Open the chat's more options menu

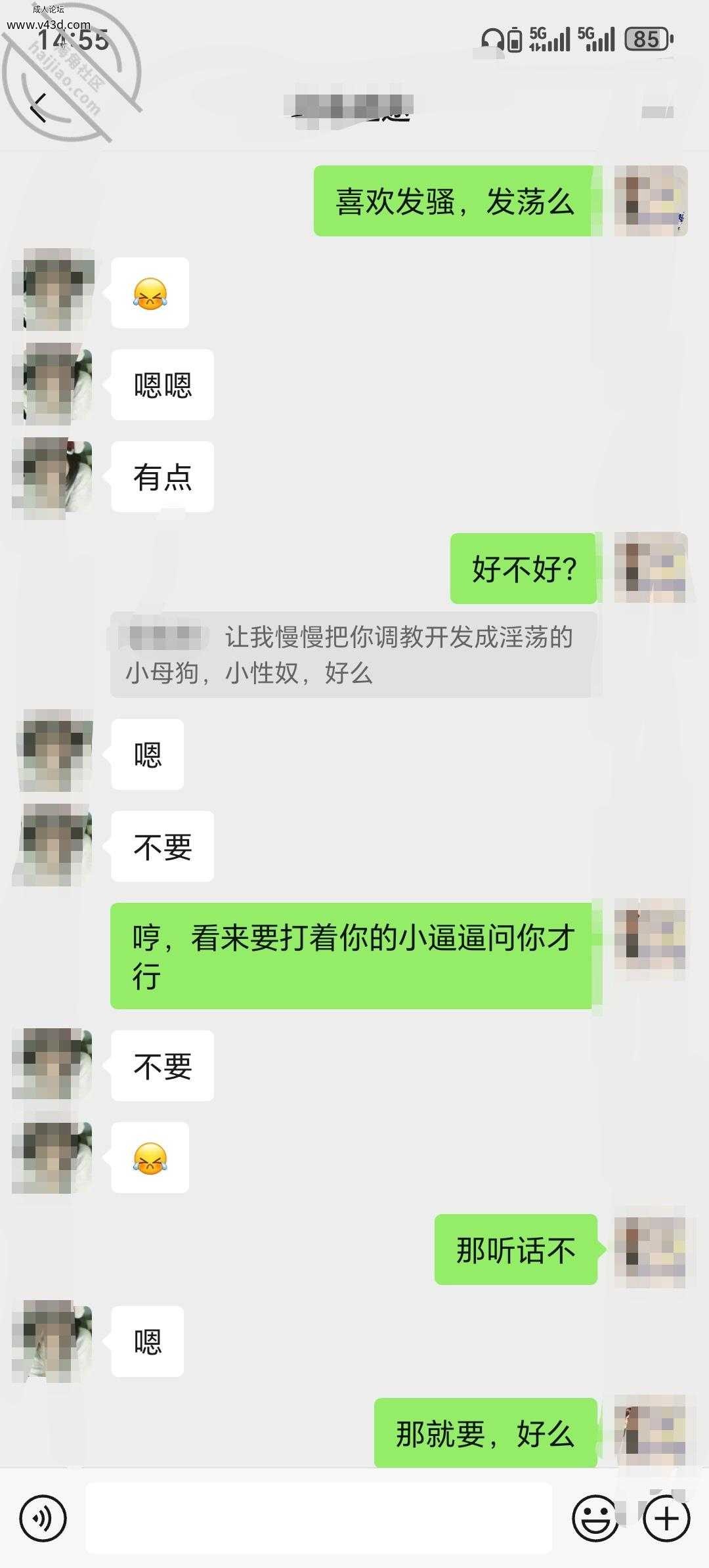click(658, 110)
